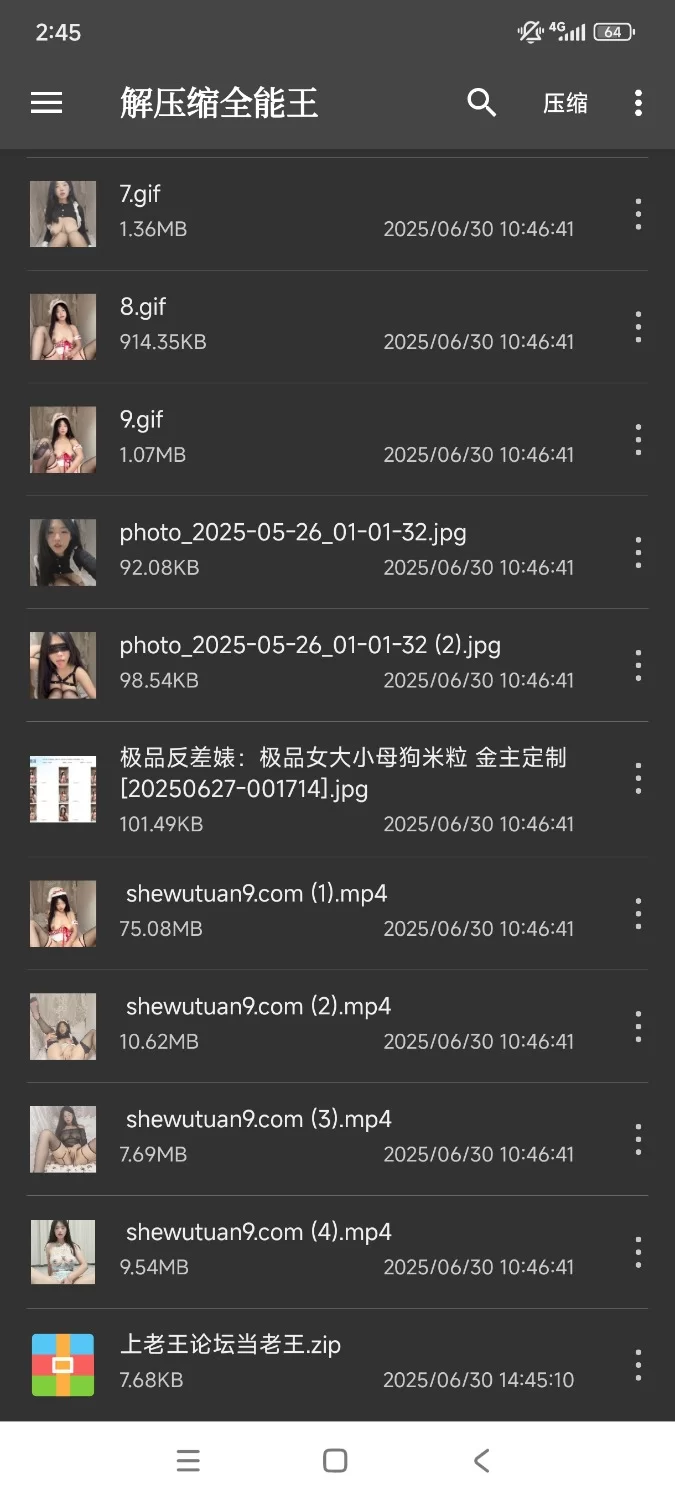Tap the 压缩 button

tap(565, 104)
